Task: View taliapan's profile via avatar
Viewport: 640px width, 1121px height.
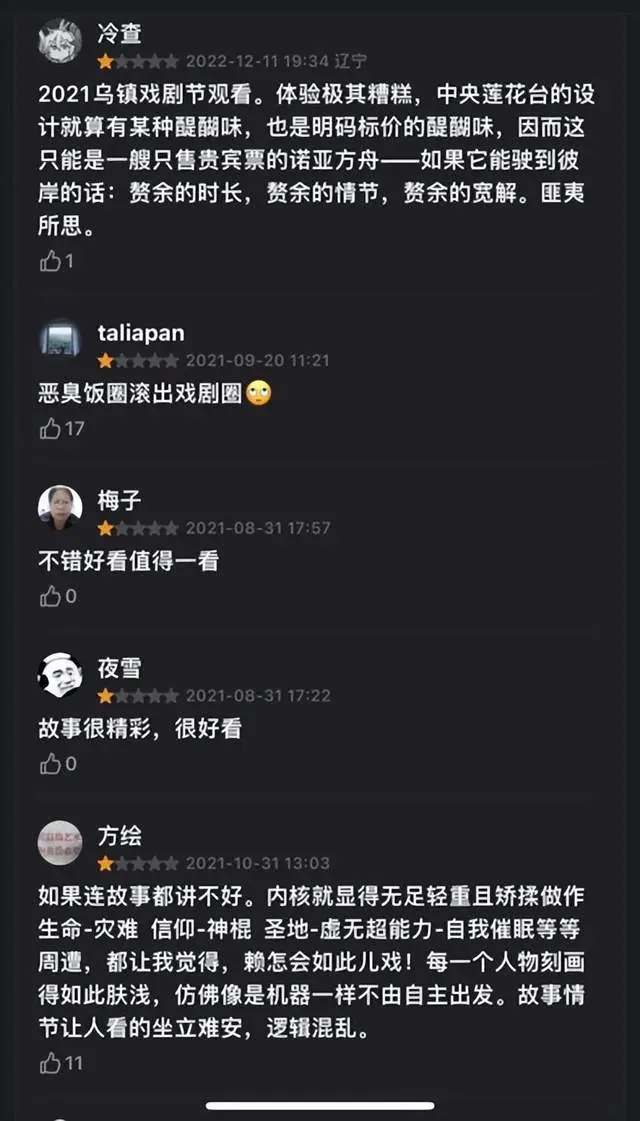Action: click(x=60, y=340)
